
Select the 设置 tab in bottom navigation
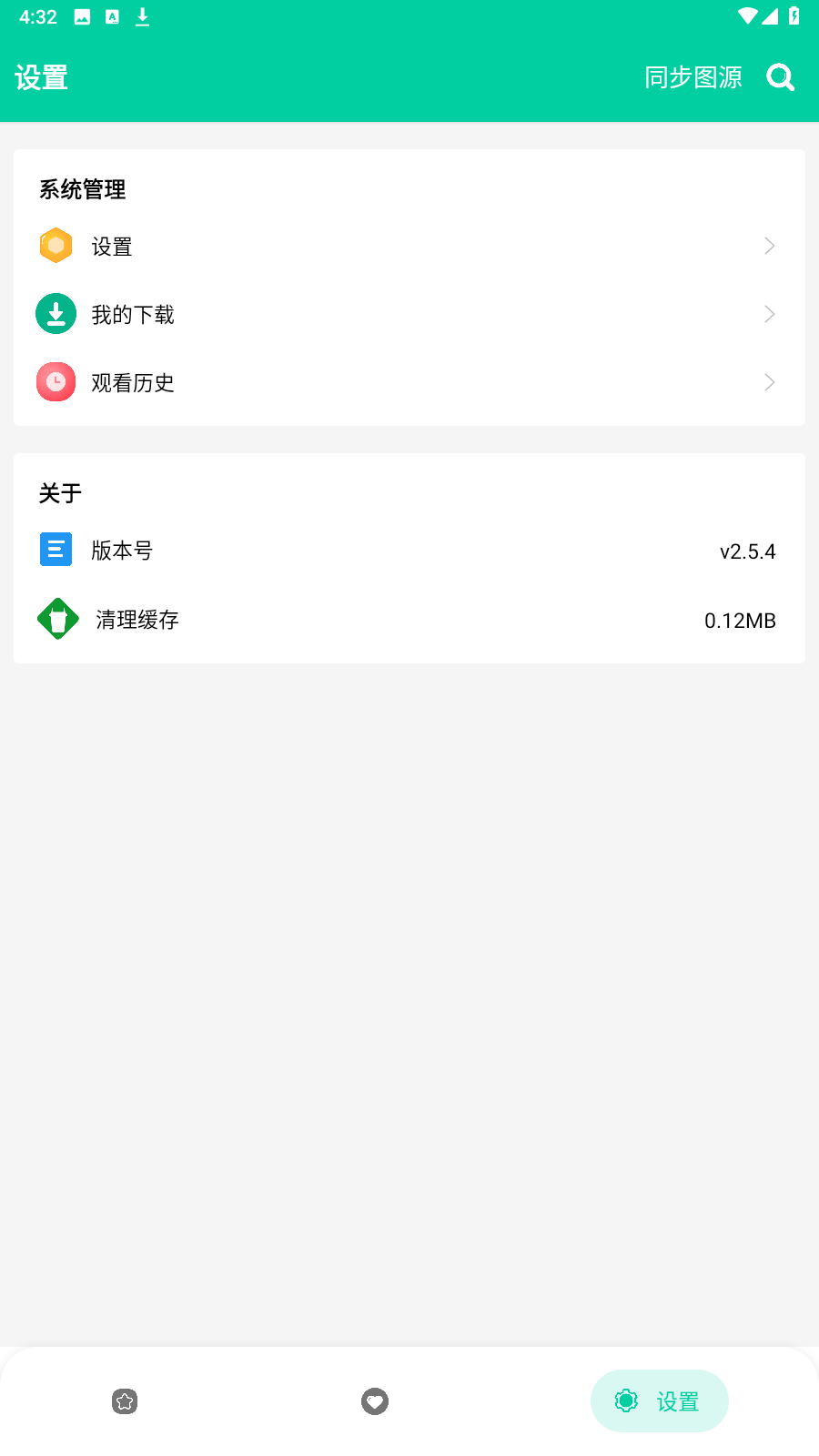click(660, 1401)
